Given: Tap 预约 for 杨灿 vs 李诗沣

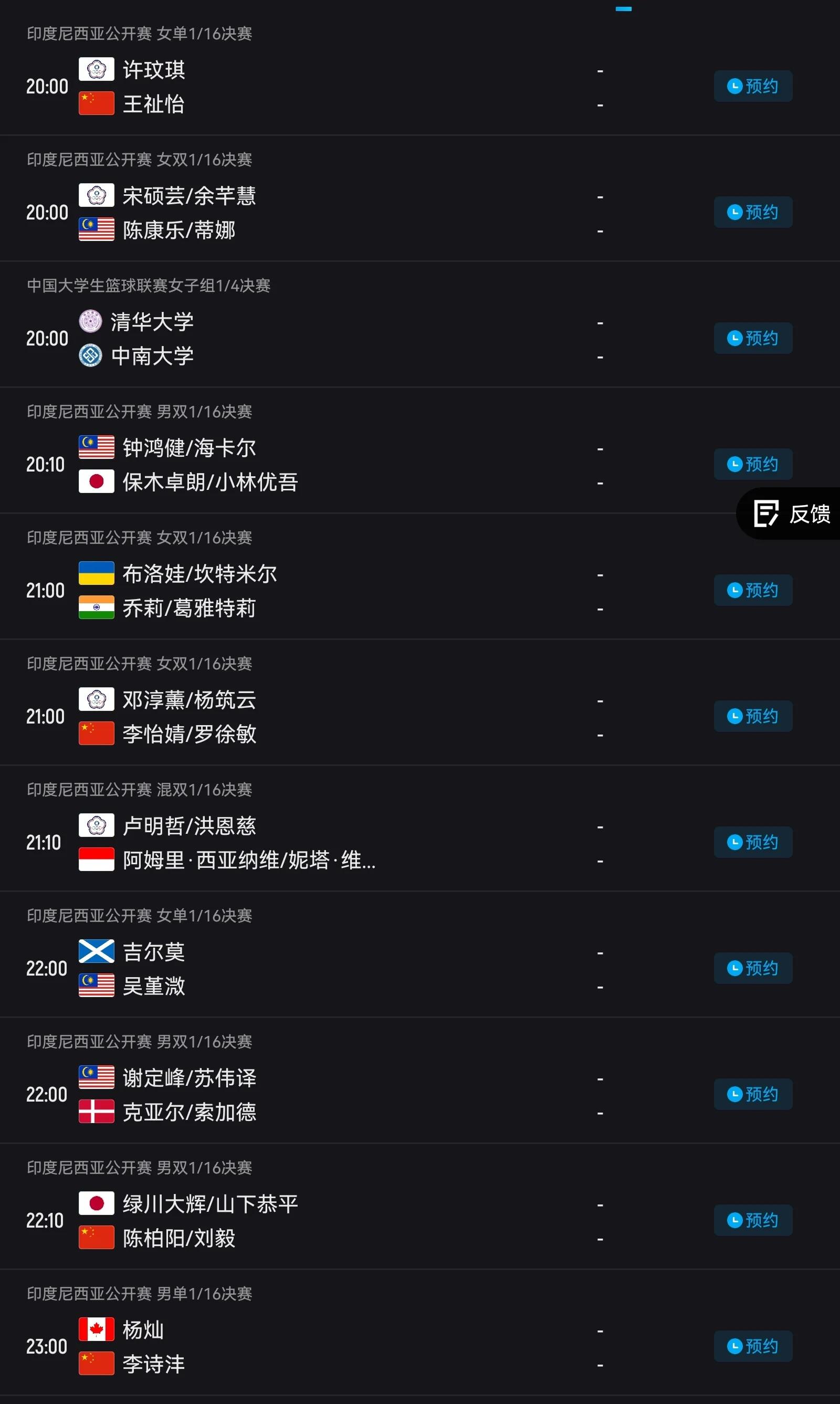Looking at the screenshot, I should 753,1346.
